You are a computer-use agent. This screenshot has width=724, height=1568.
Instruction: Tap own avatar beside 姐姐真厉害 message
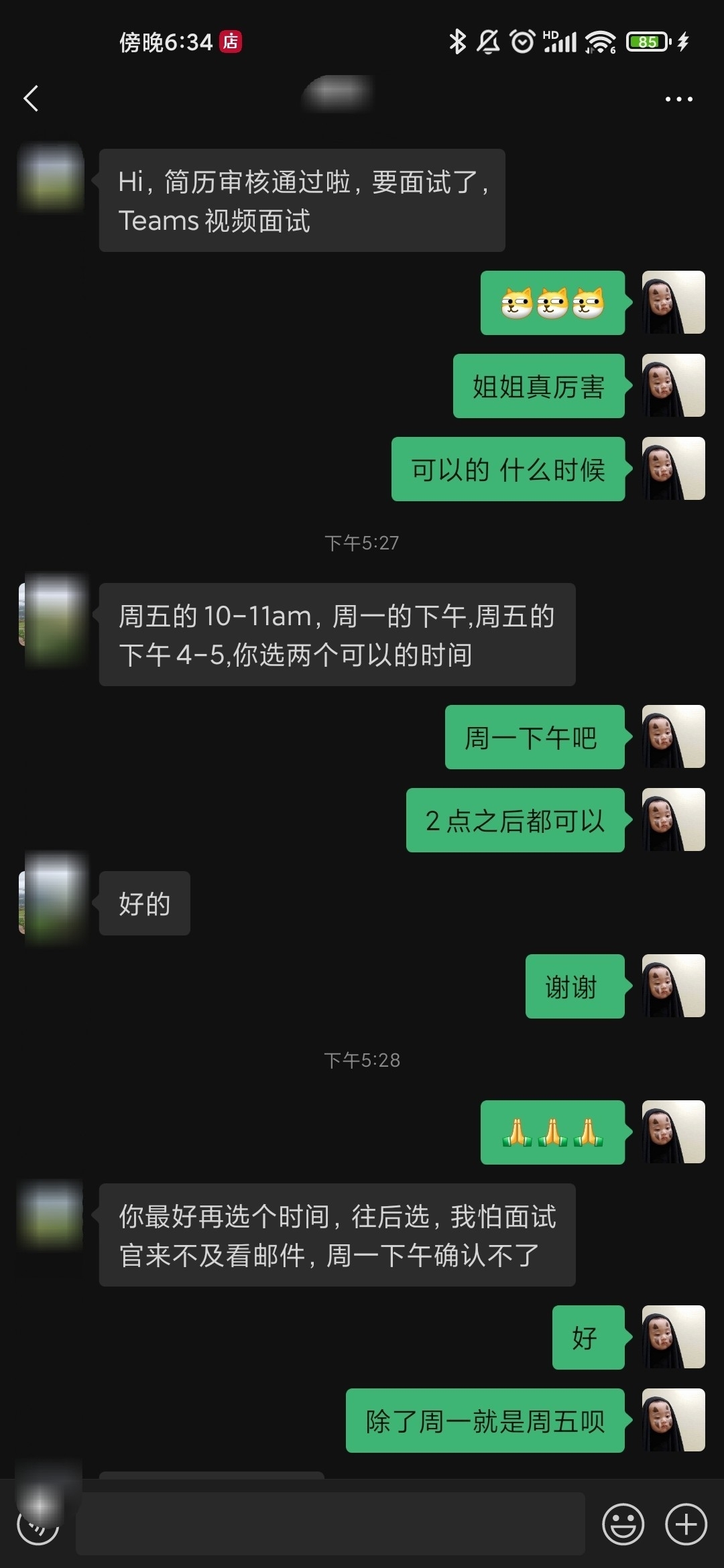[673, 385]
